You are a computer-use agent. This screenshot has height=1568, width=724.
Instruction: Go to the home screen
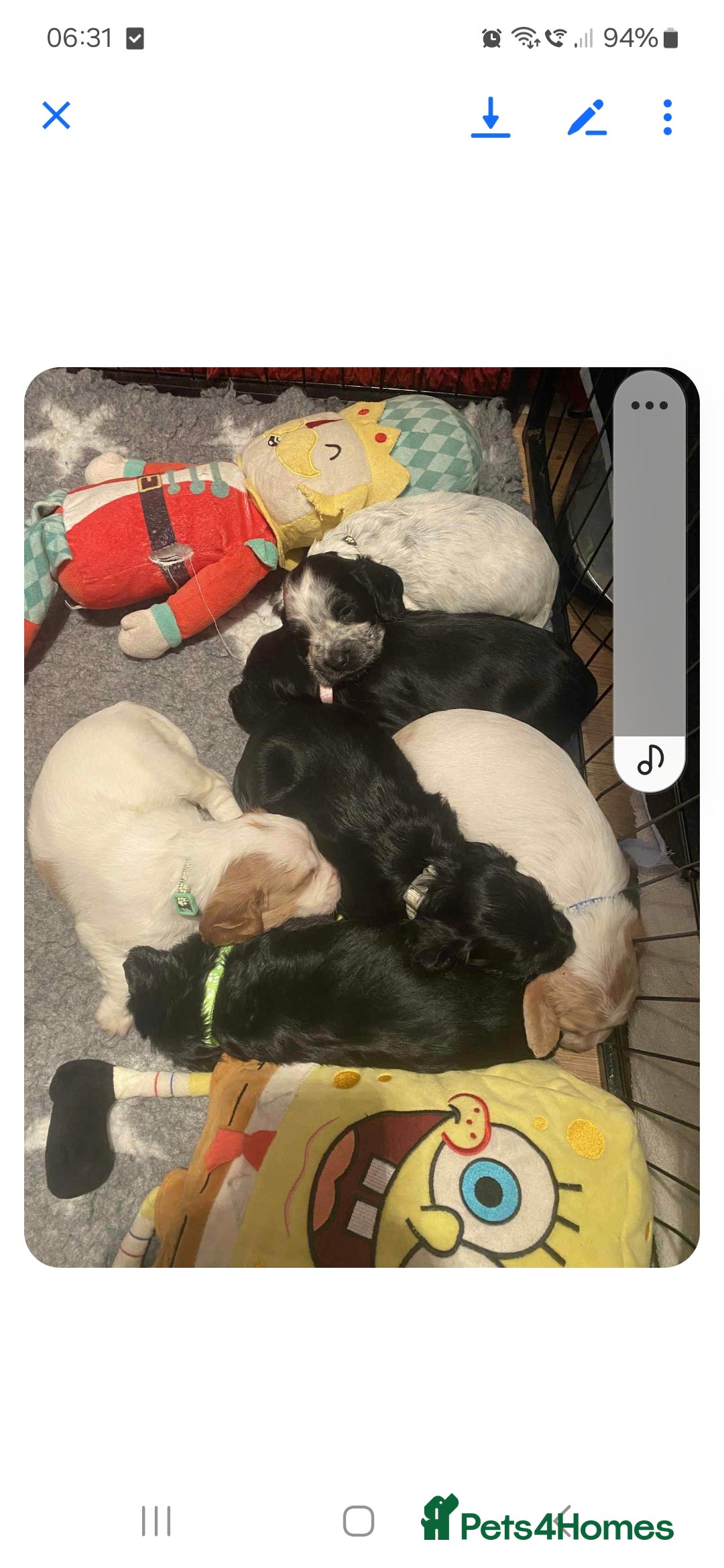coord(359,1521)
